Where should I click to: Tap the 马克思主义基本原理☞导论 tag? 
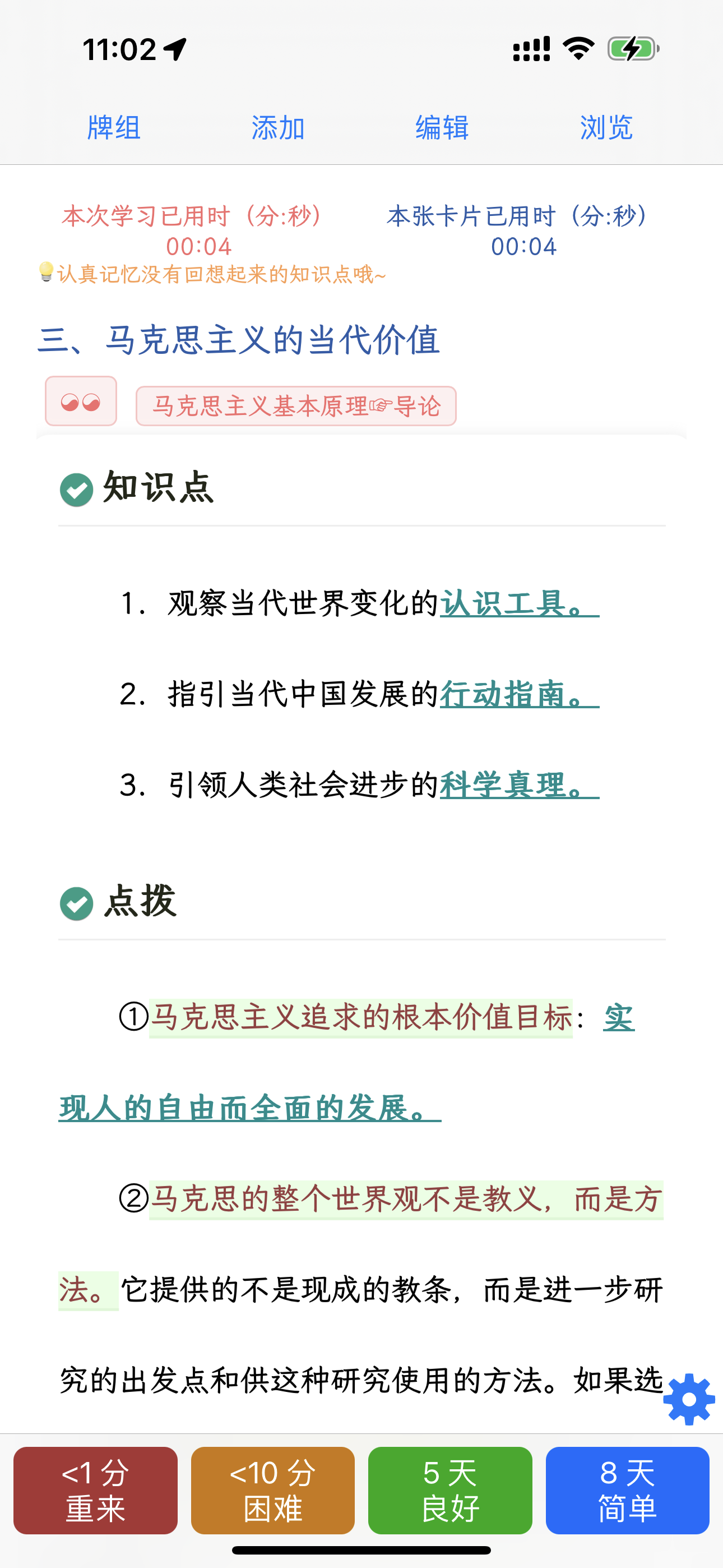[x=296, y=406]
